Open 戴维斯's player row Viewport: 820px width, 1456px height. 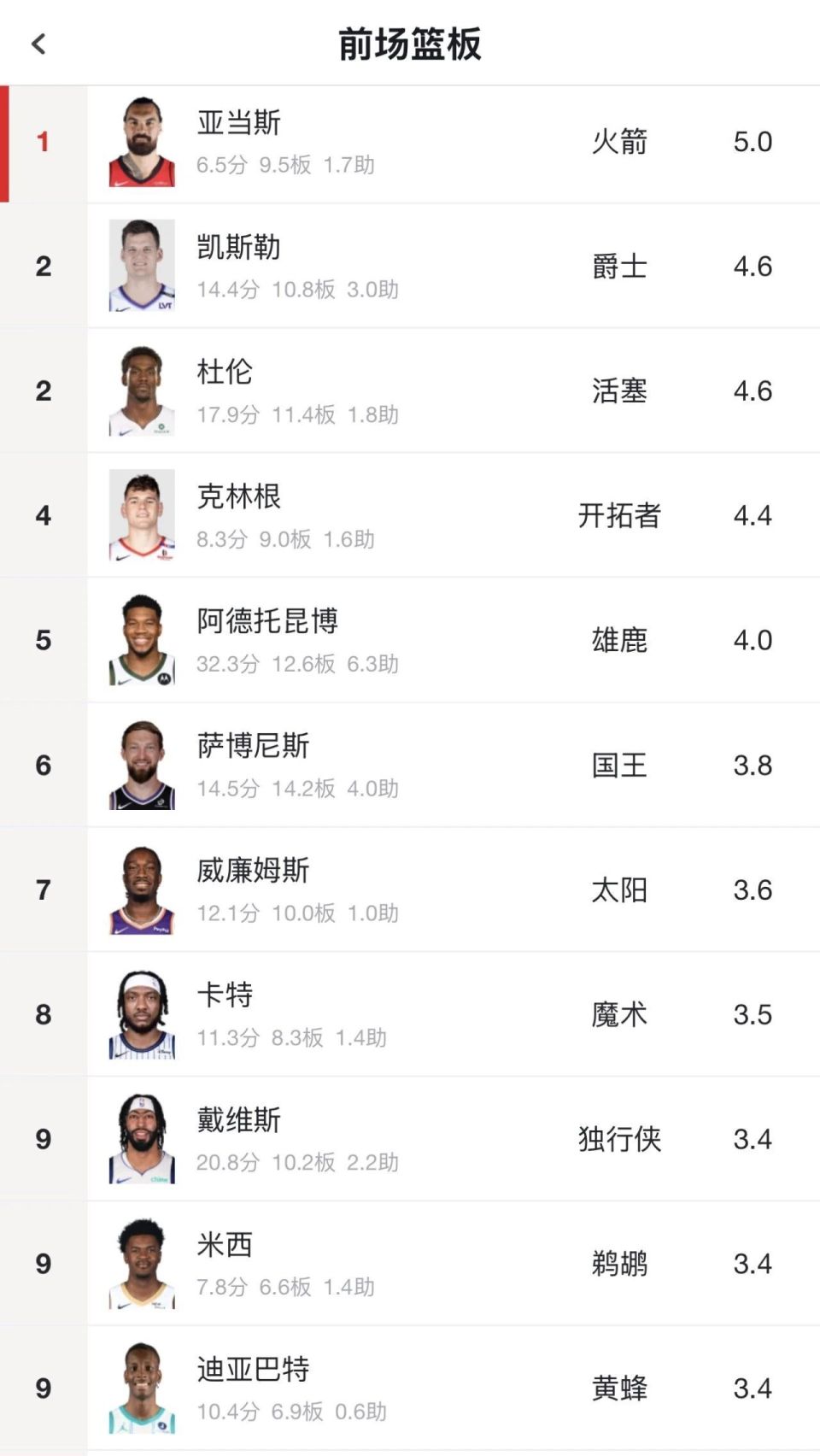point(410,1140)
